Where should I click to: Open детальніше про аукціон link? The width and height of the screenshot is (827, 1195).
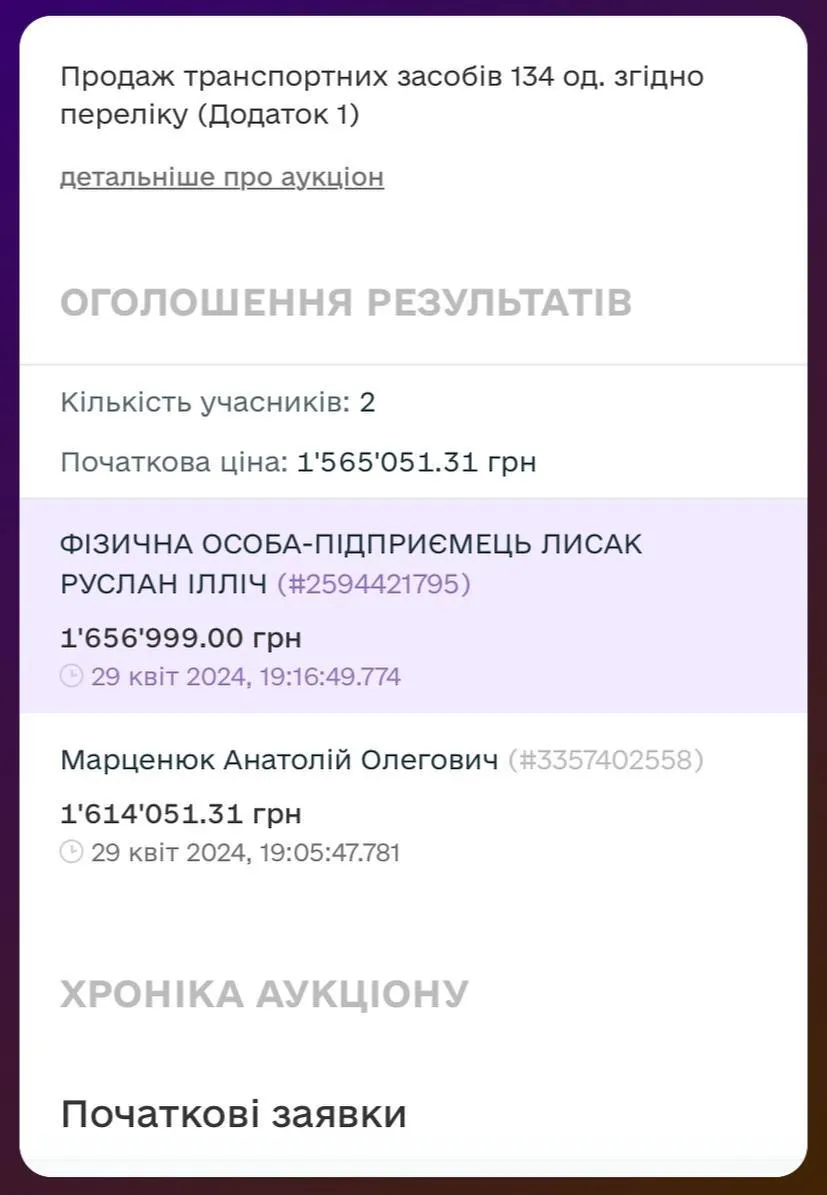(x=222, y=177)
